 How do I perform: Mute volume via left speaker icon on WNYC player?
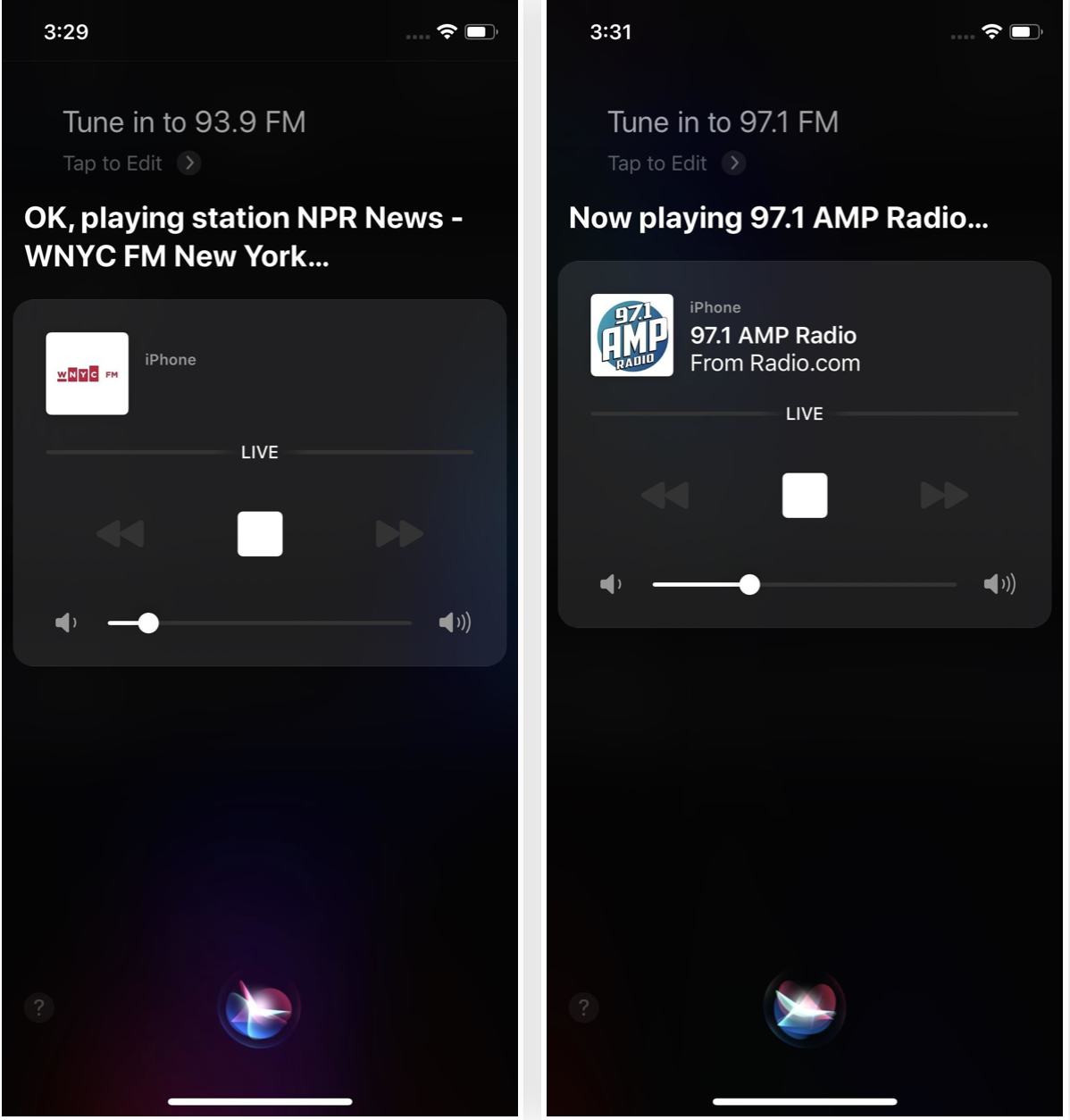64,623
